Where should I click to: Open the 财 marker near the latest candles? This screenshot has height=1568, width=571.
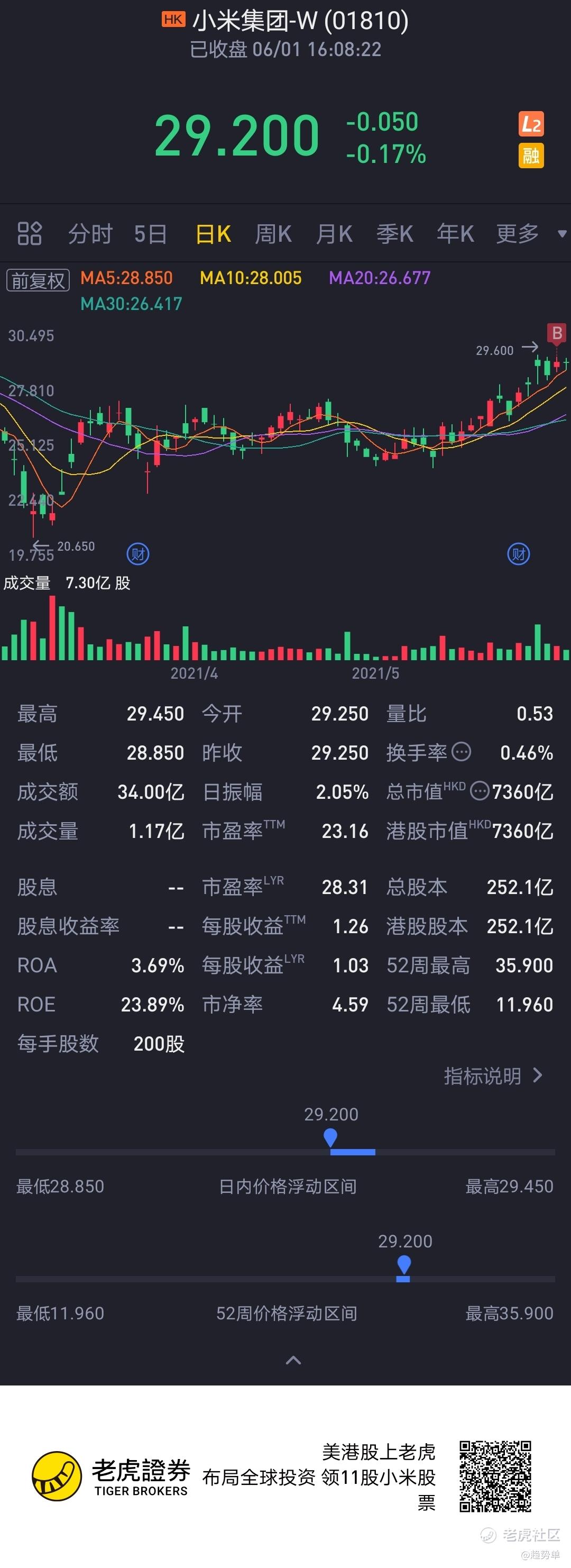coord(519,554)
